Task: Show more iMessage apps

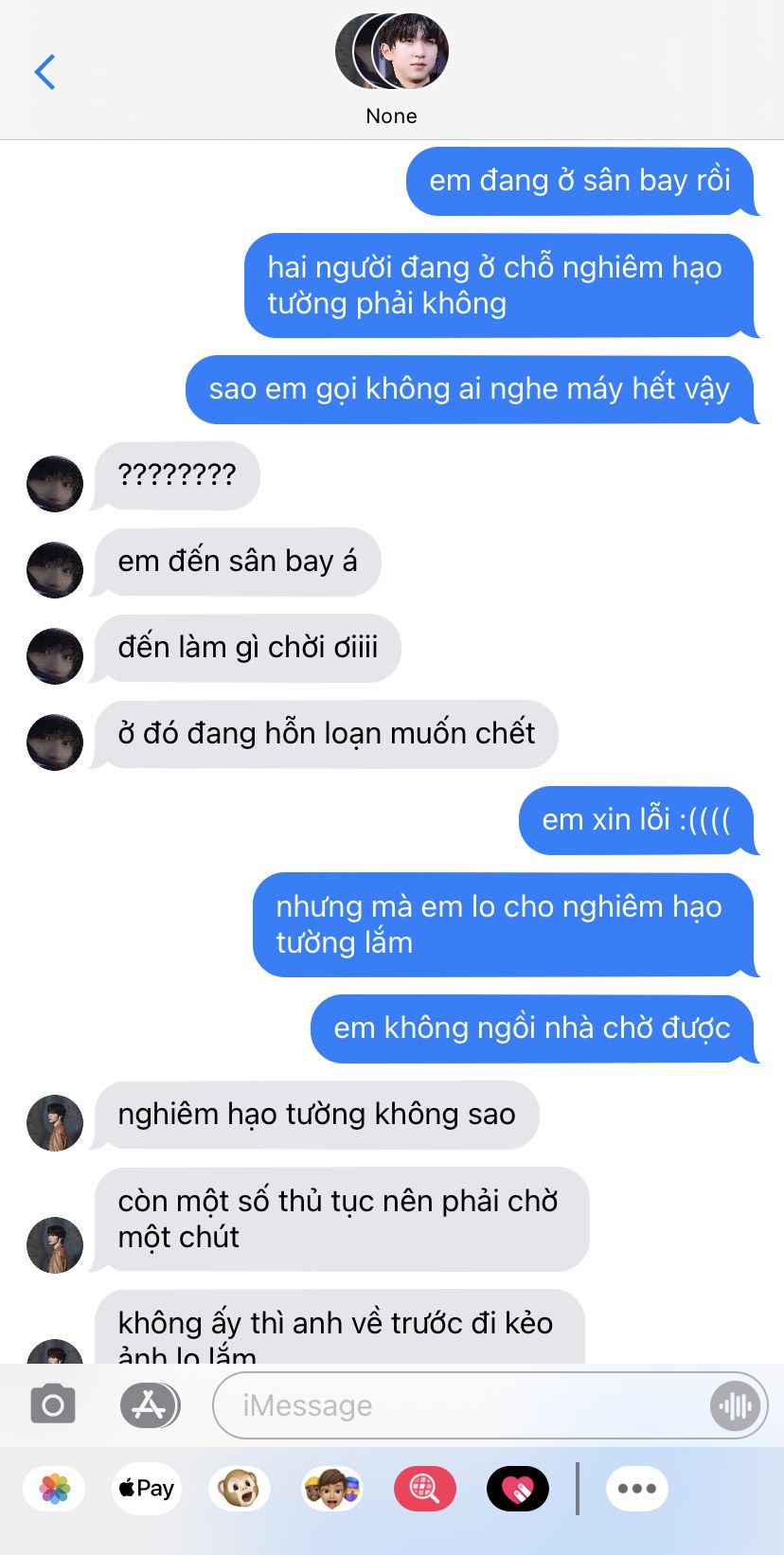Action: click(x=636, y=1489)
